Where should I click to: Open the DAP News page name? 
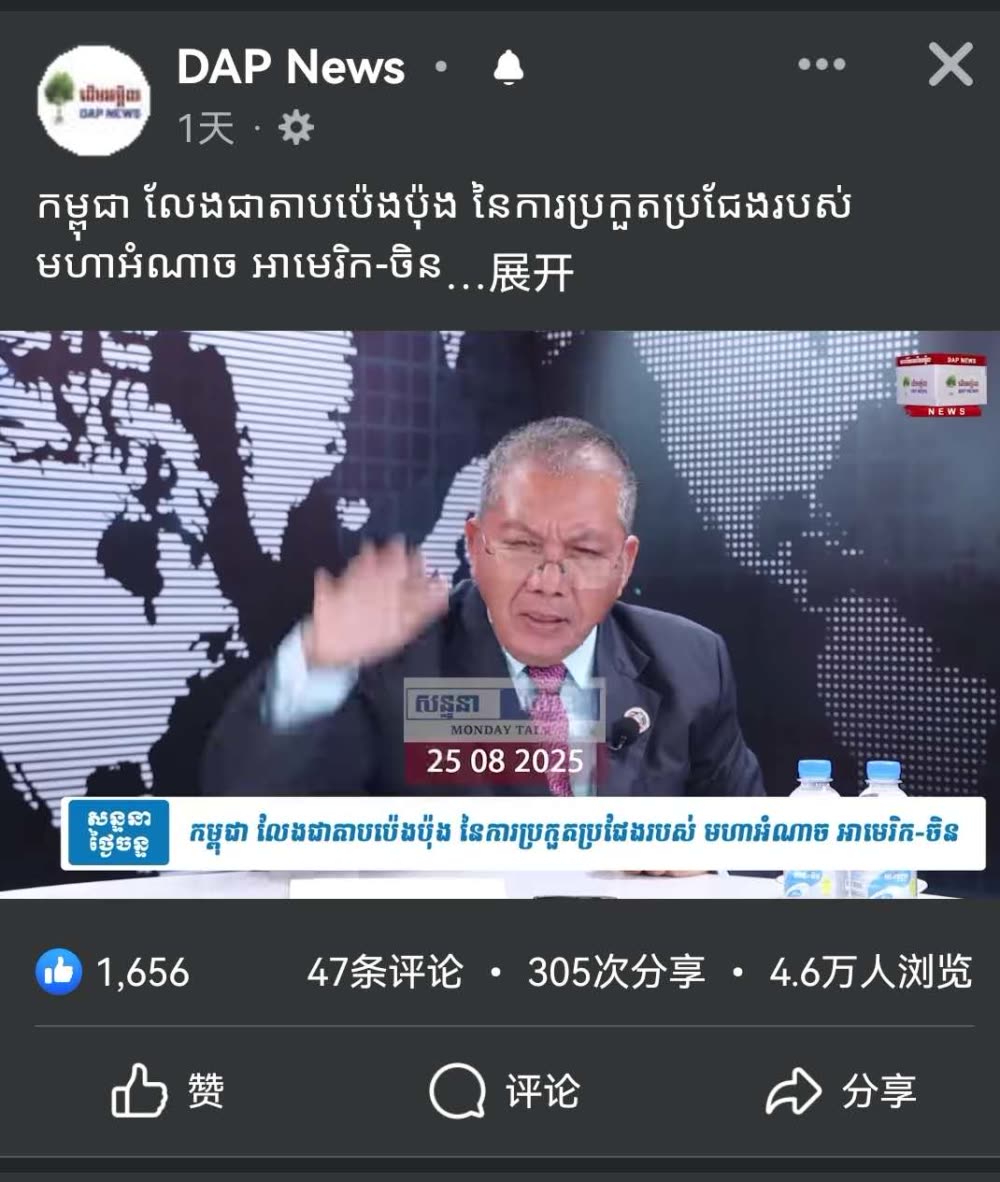point(291,67)
